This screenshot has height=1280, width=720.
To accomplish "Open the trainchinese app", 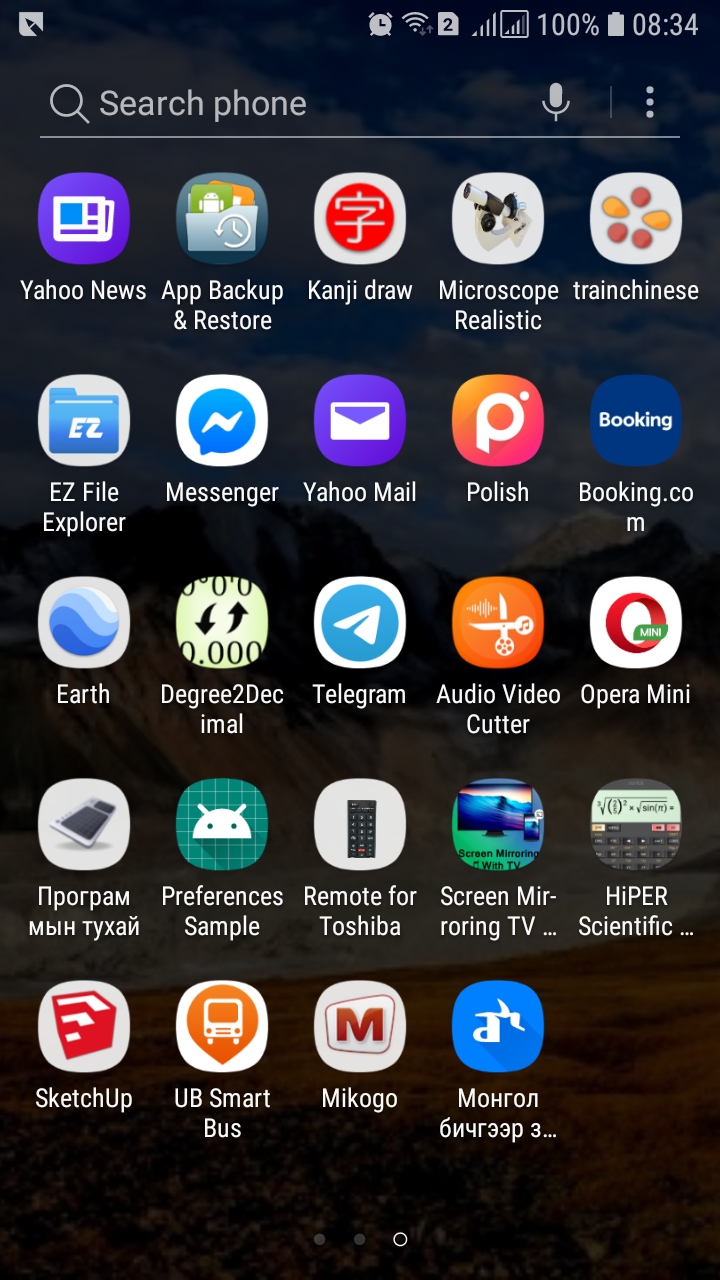I will [x=636, y=219].
